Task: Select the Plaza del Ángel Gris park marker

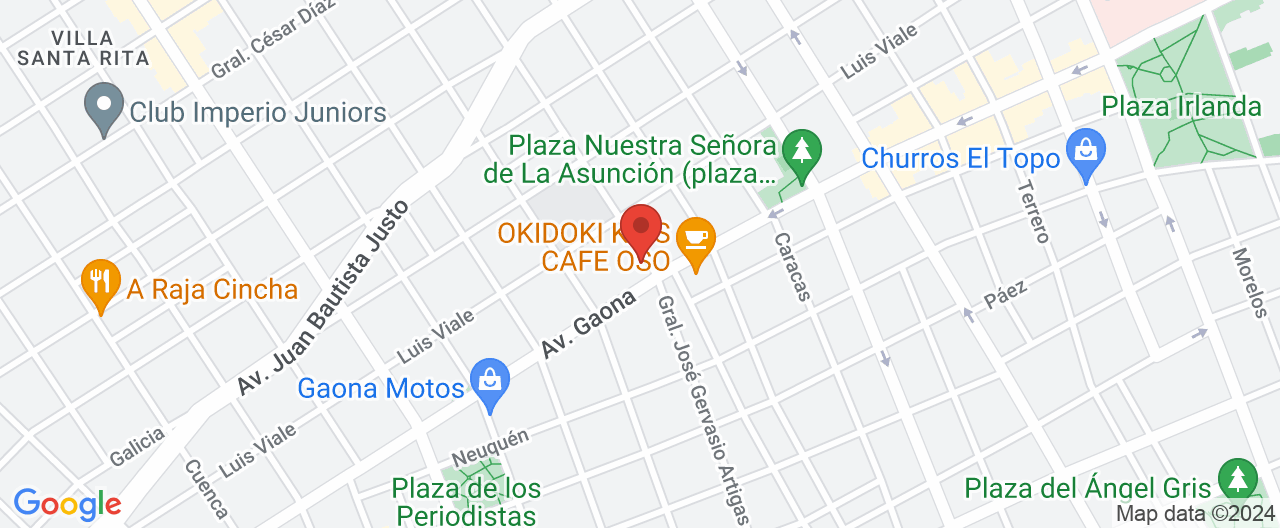Action: (1238, 479)
